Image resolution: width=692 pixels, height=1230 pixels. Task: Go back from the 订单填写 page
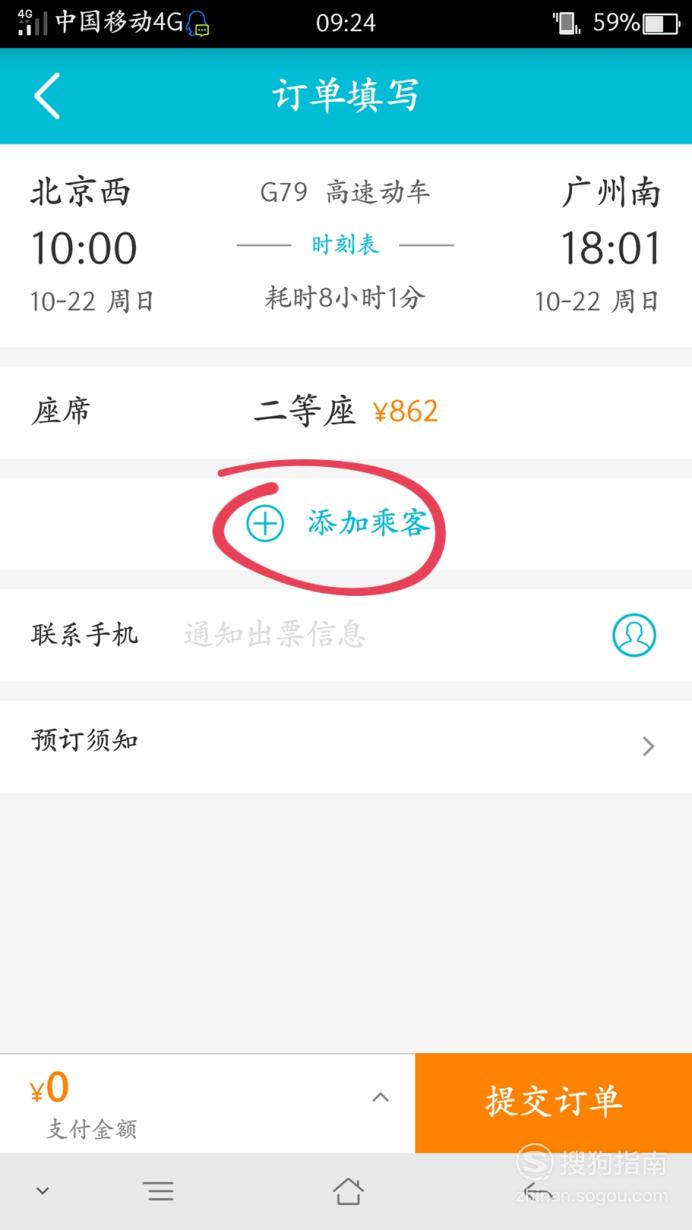(x=47, y=96)
